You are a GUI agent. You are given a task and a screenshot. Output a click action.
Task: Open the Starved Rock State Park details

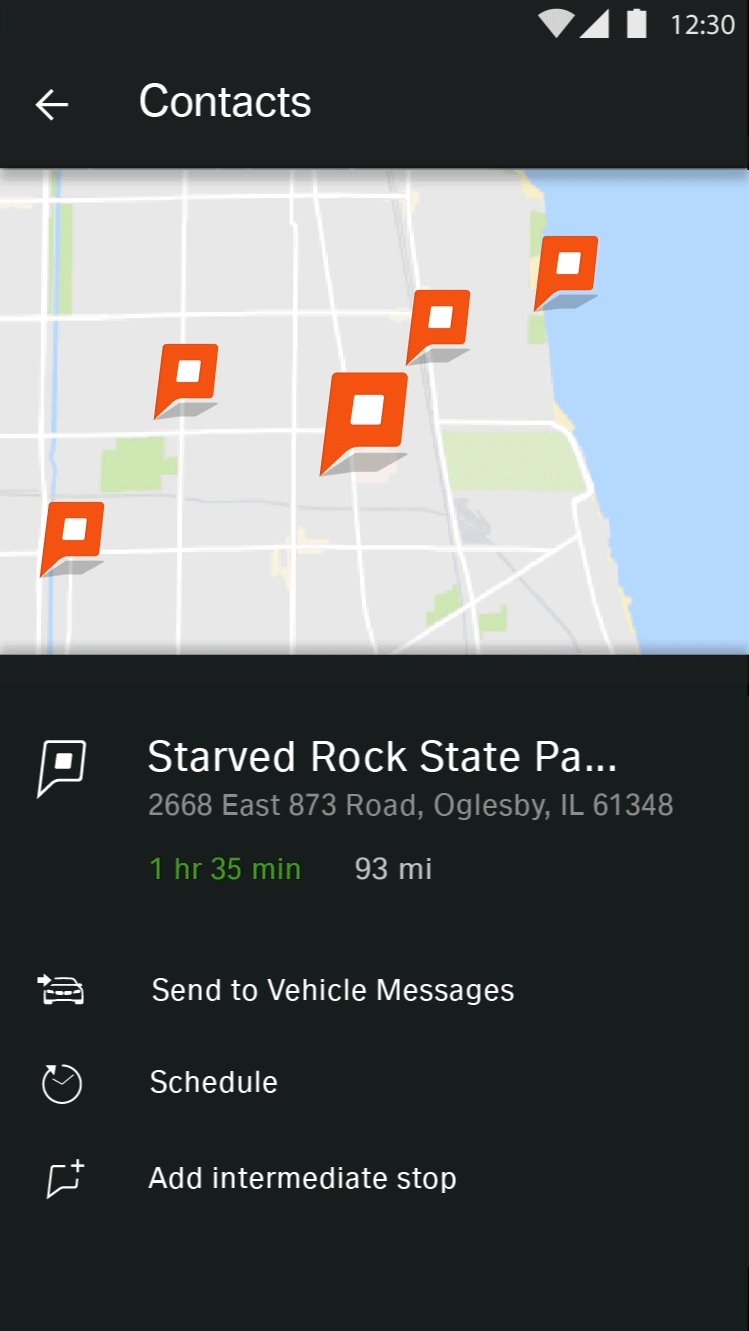tap(382, 758)
